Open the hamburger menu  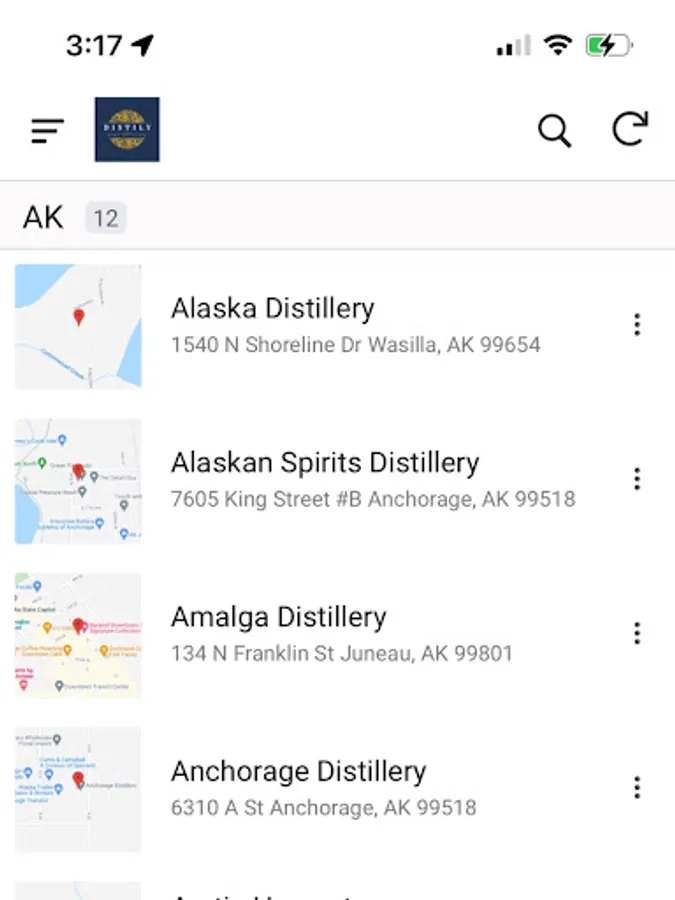(x=47, y=130)
